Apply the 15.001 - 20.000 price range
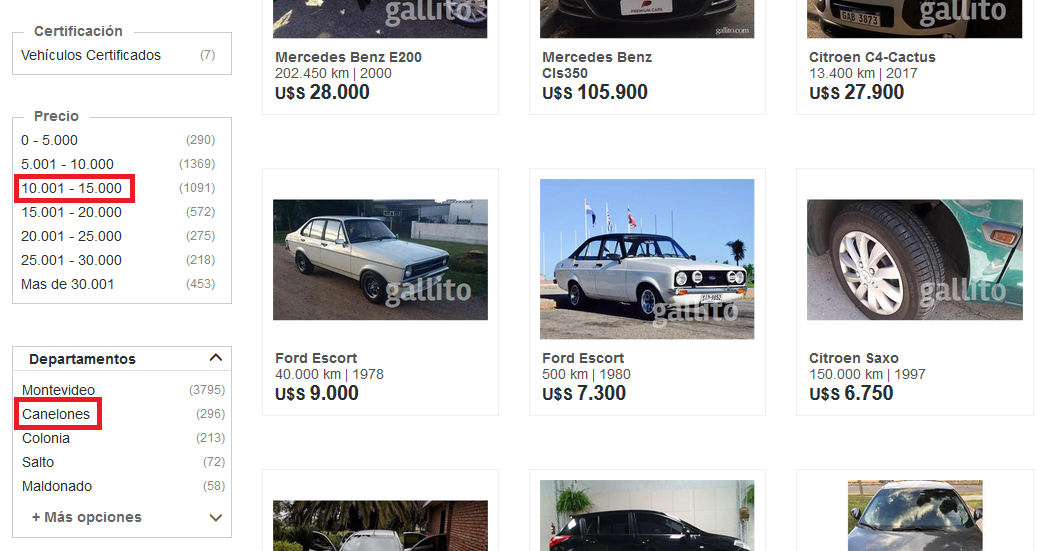Image resolution: width=1037 pixels, height=551 pixels. coord(71,212)
